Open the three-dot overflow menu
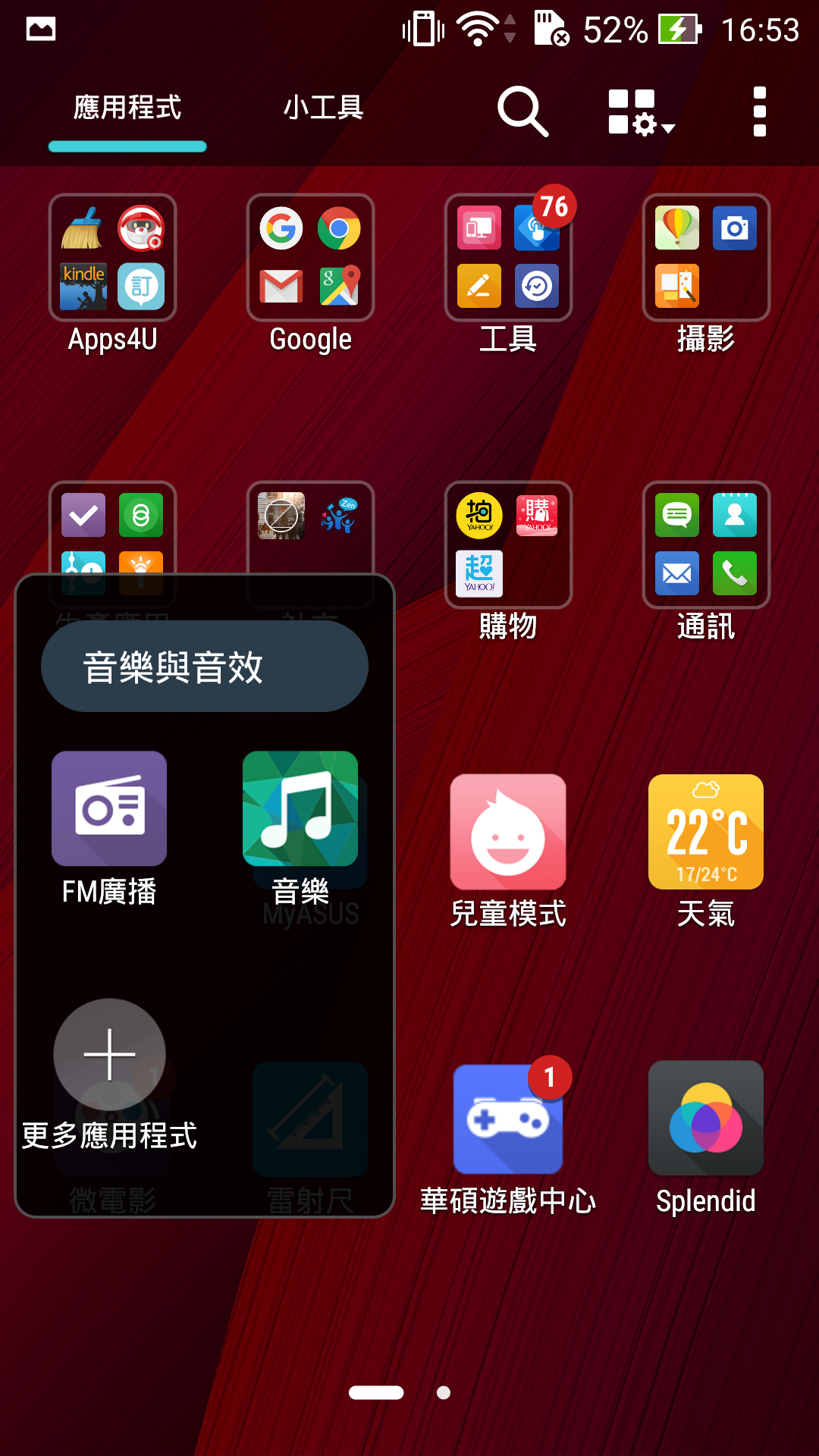This screenshot has width=819, height=1456. point(759,111)
